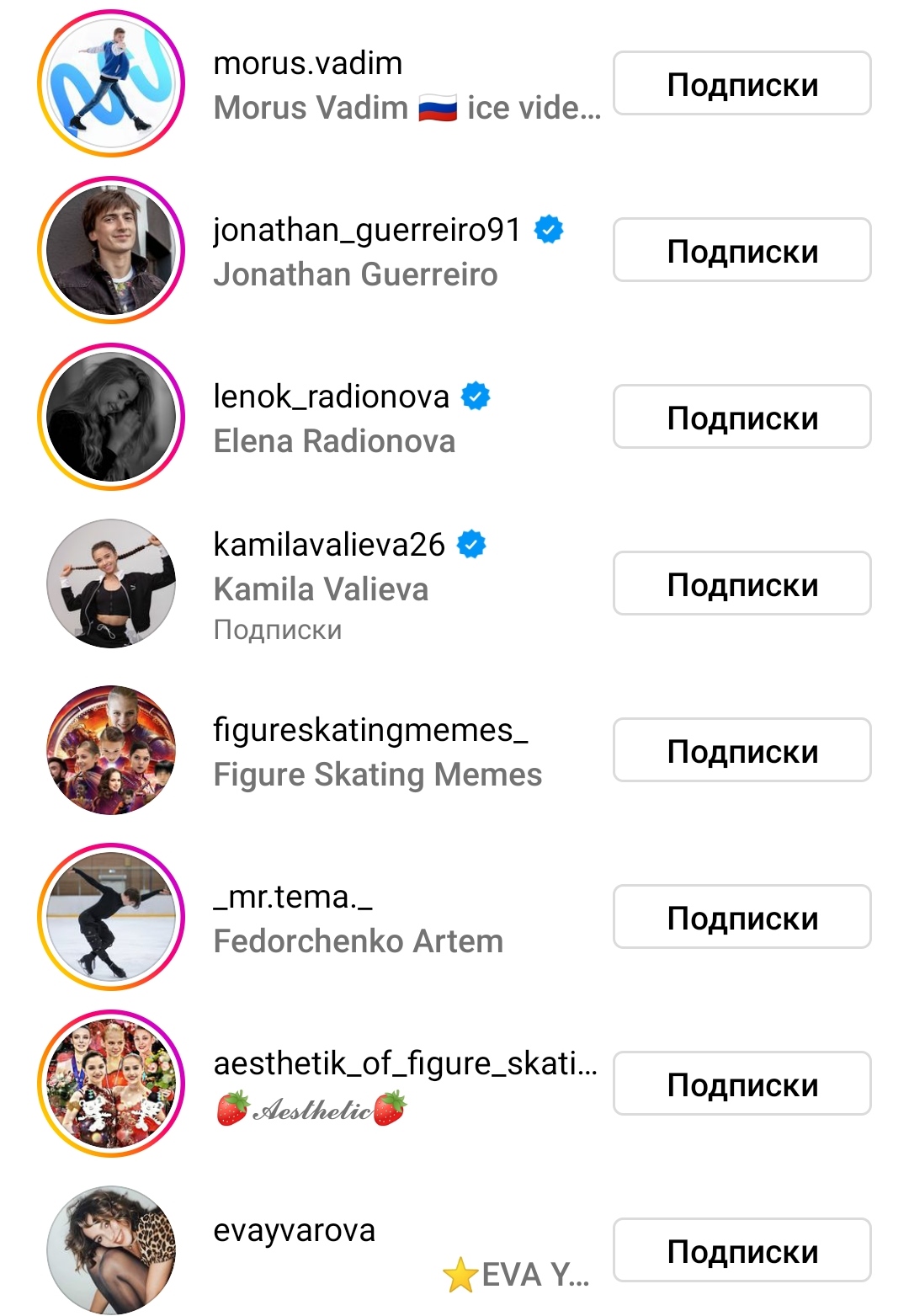
Task: Tap the Подписки button beside Elena Radionova
Action: pyautogui.click(x=742, y=417)
